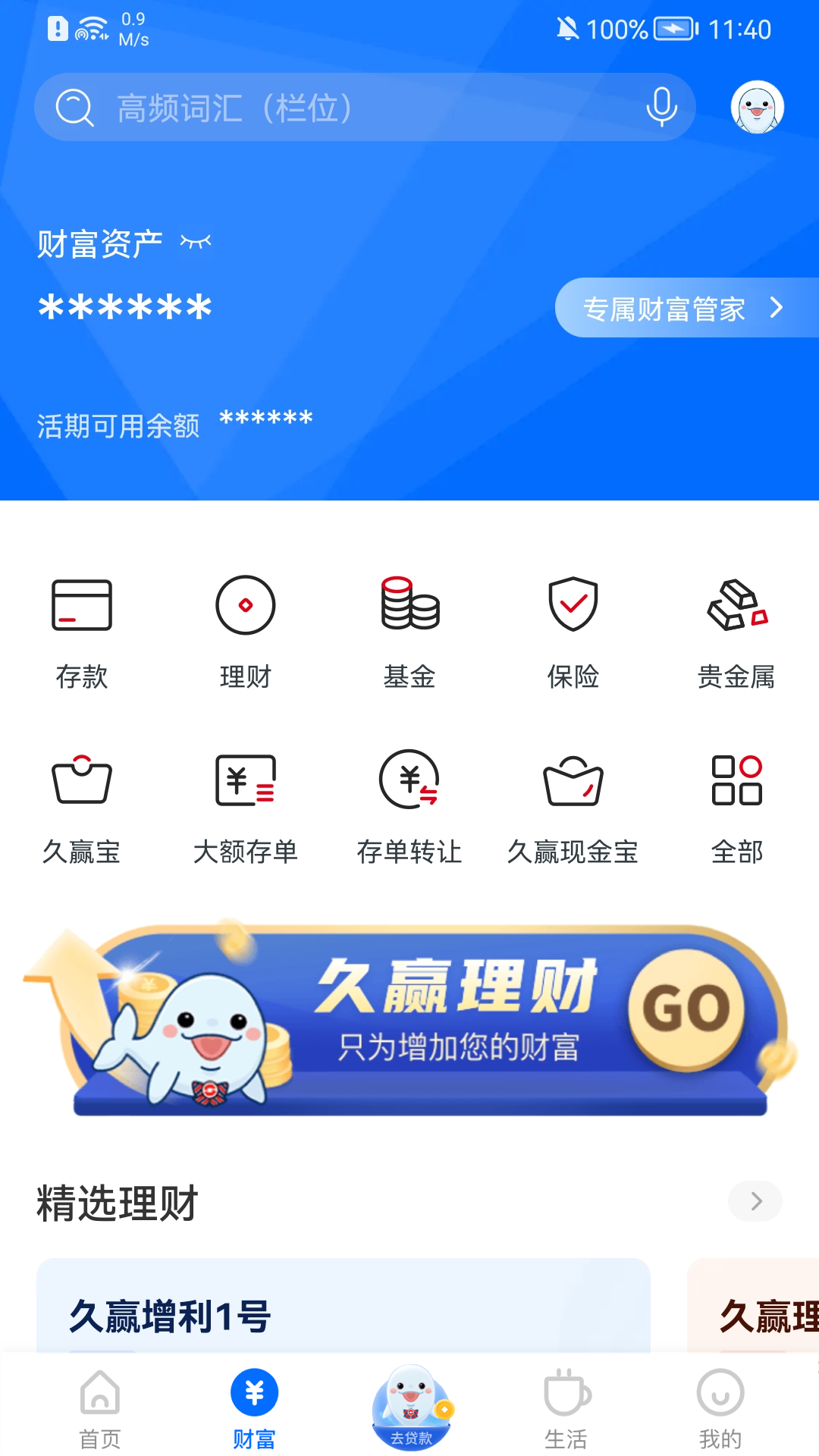This screenshot has height=1456, width=819.
Task: Open the mascot avatar profile icon
Action: click(x=757, y=108)
